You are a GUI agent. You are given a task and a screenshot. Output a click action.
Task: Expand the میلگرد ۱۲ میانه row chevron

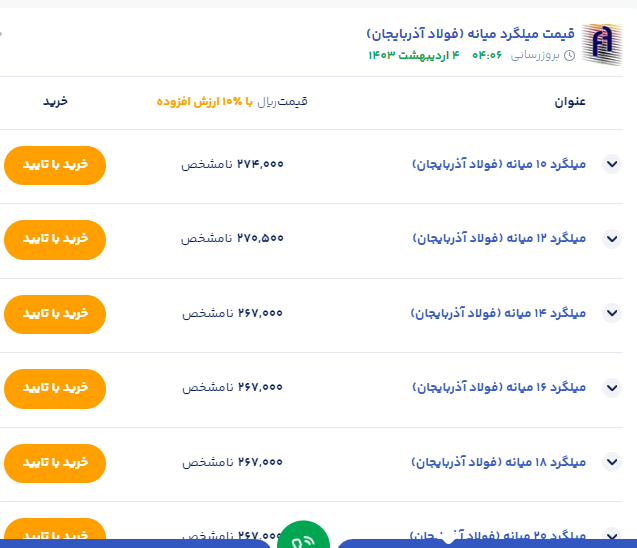tap(612, 239)
